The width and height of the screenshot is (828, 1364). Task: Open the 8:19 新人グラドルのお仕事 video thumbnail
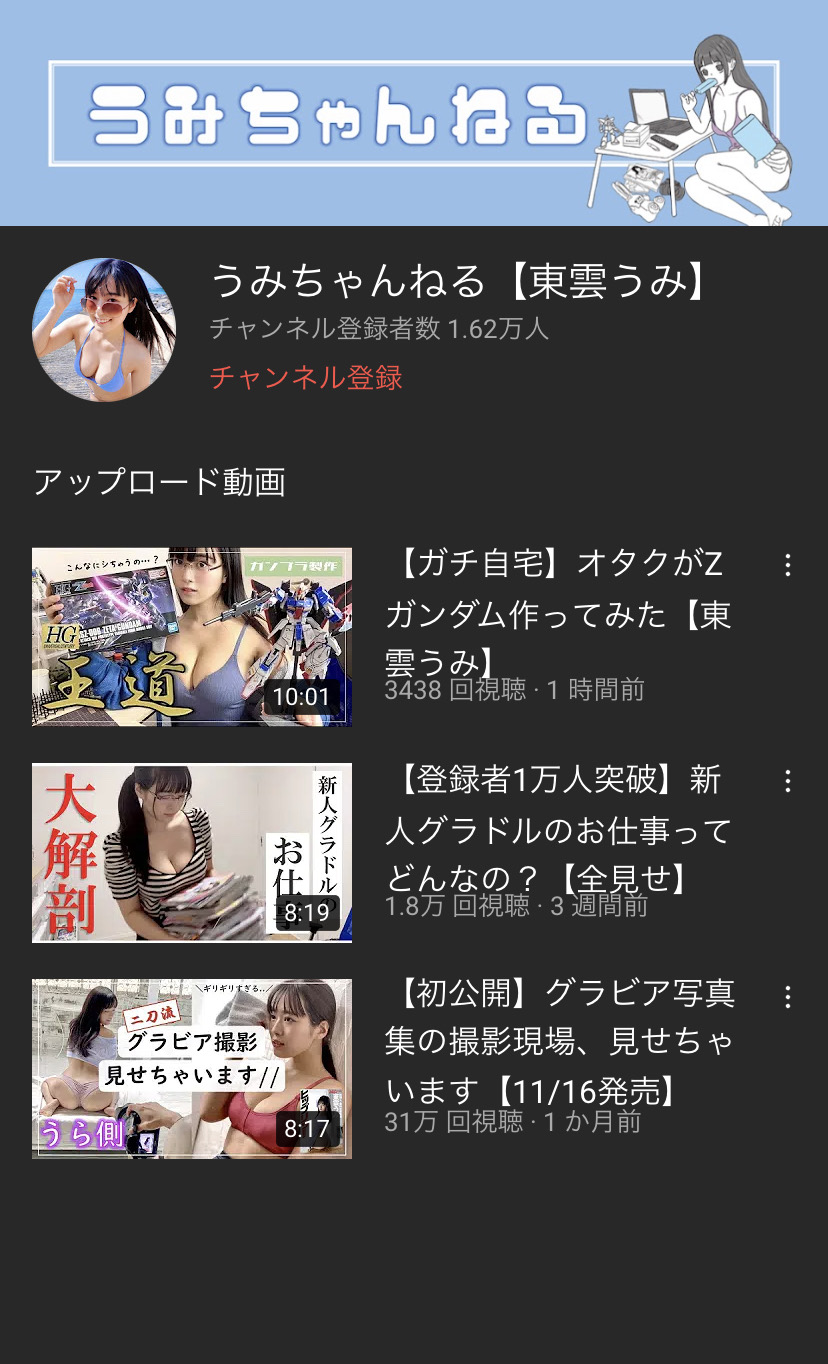(x=192, y=852)
